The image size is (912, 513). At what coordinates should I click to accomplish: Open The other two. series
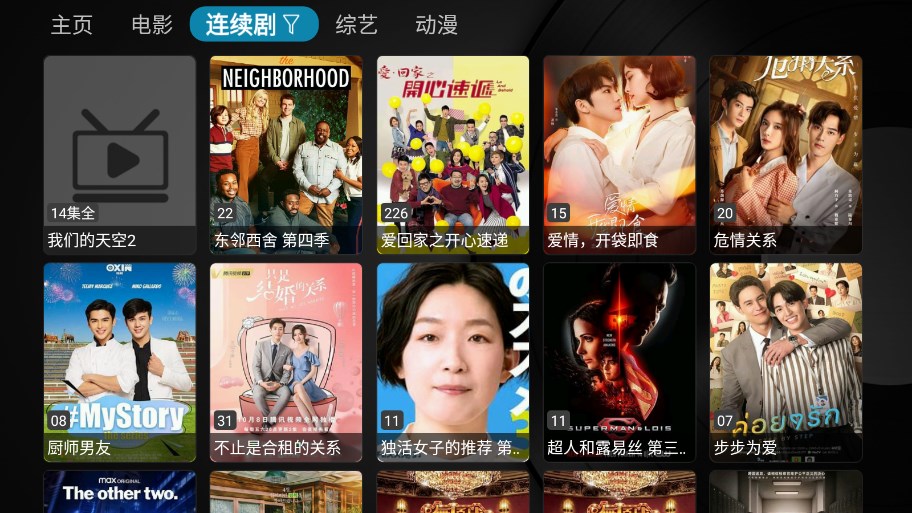(x=120, y=492)
